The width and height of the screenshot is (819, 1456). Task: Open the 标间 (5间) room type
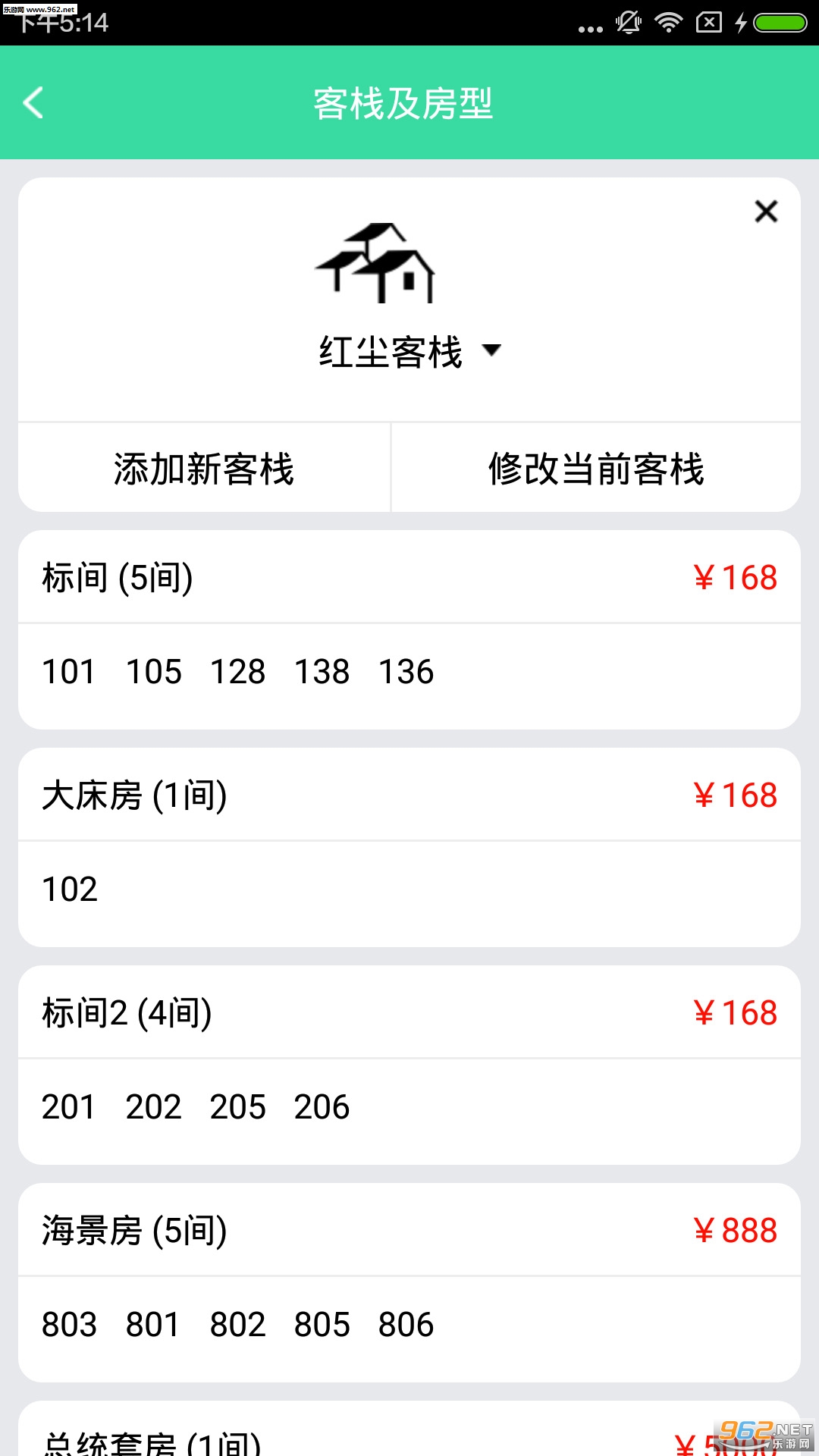click(409, 578)
